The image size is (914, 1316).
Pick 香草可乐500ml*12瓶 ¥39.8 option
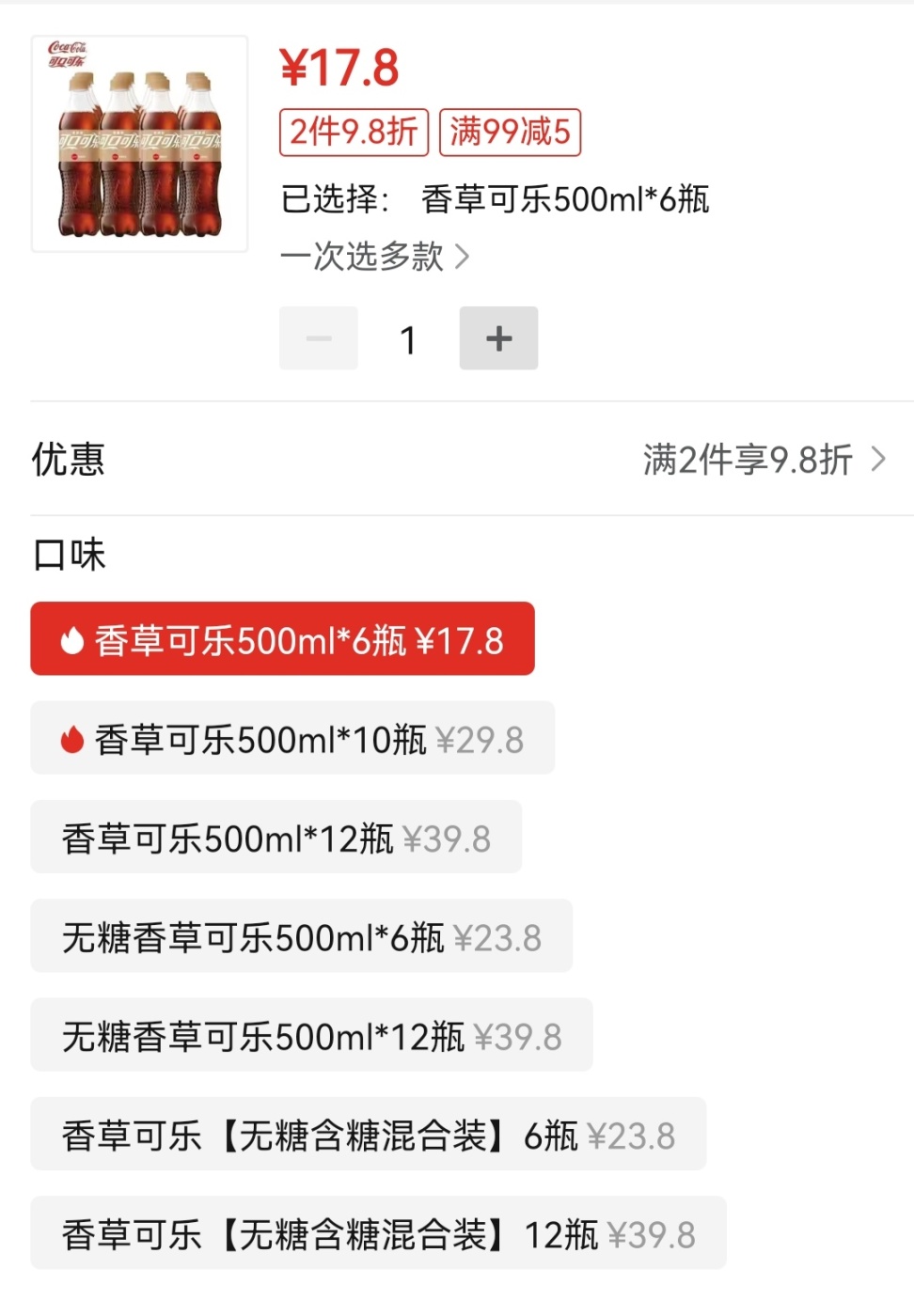click(276, 838)
